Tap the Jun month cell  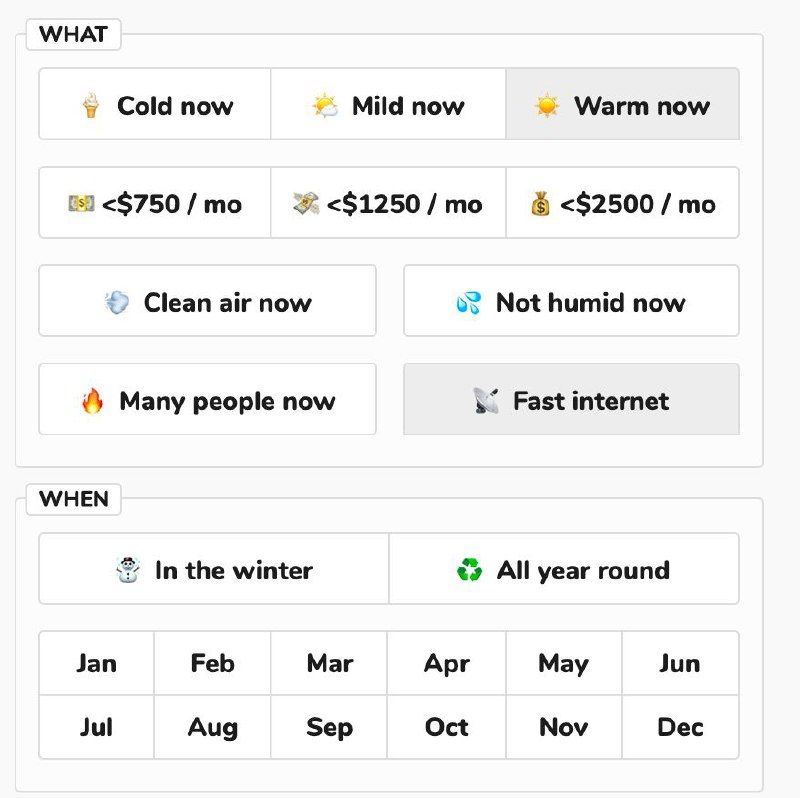click(680, 663)
